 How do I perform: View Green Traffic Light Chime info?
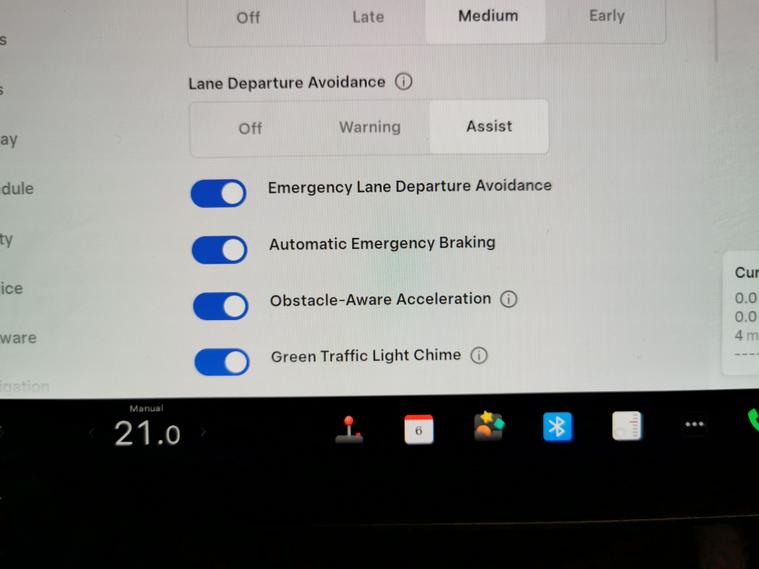click(x=479, y=355)
